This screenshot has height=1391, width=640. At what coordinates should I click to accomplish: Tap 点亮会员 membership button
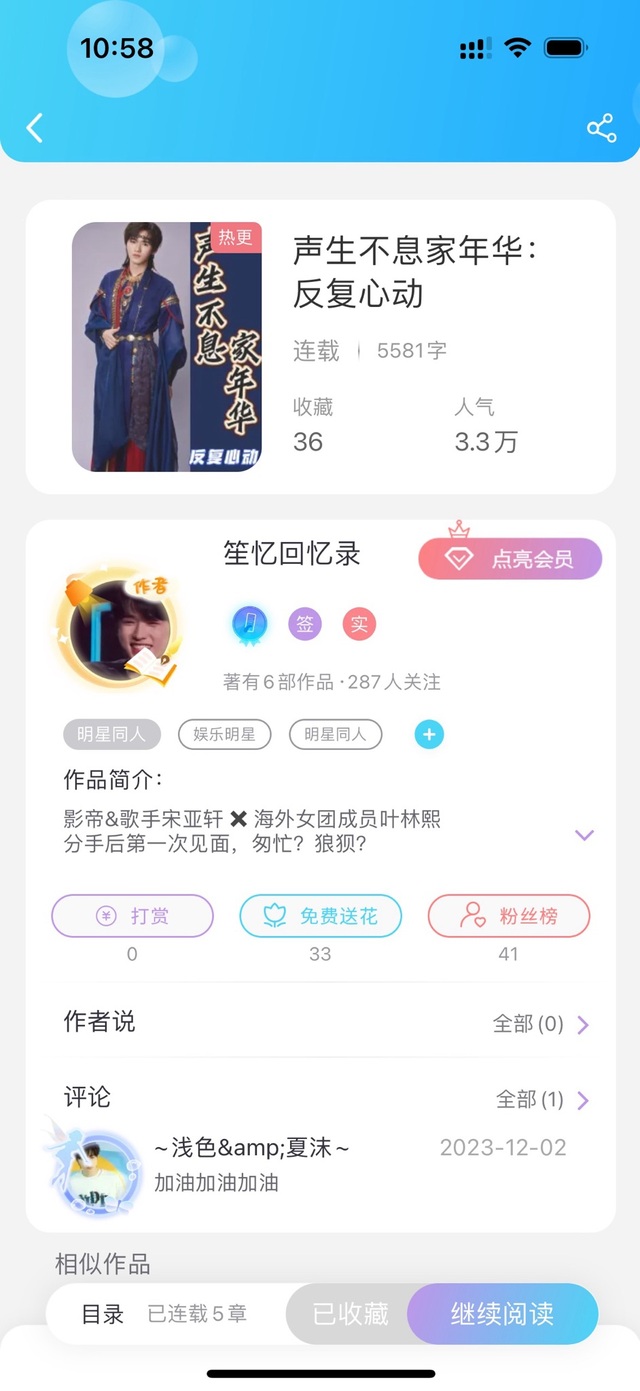pyautogui.click(x=510, y=559)
